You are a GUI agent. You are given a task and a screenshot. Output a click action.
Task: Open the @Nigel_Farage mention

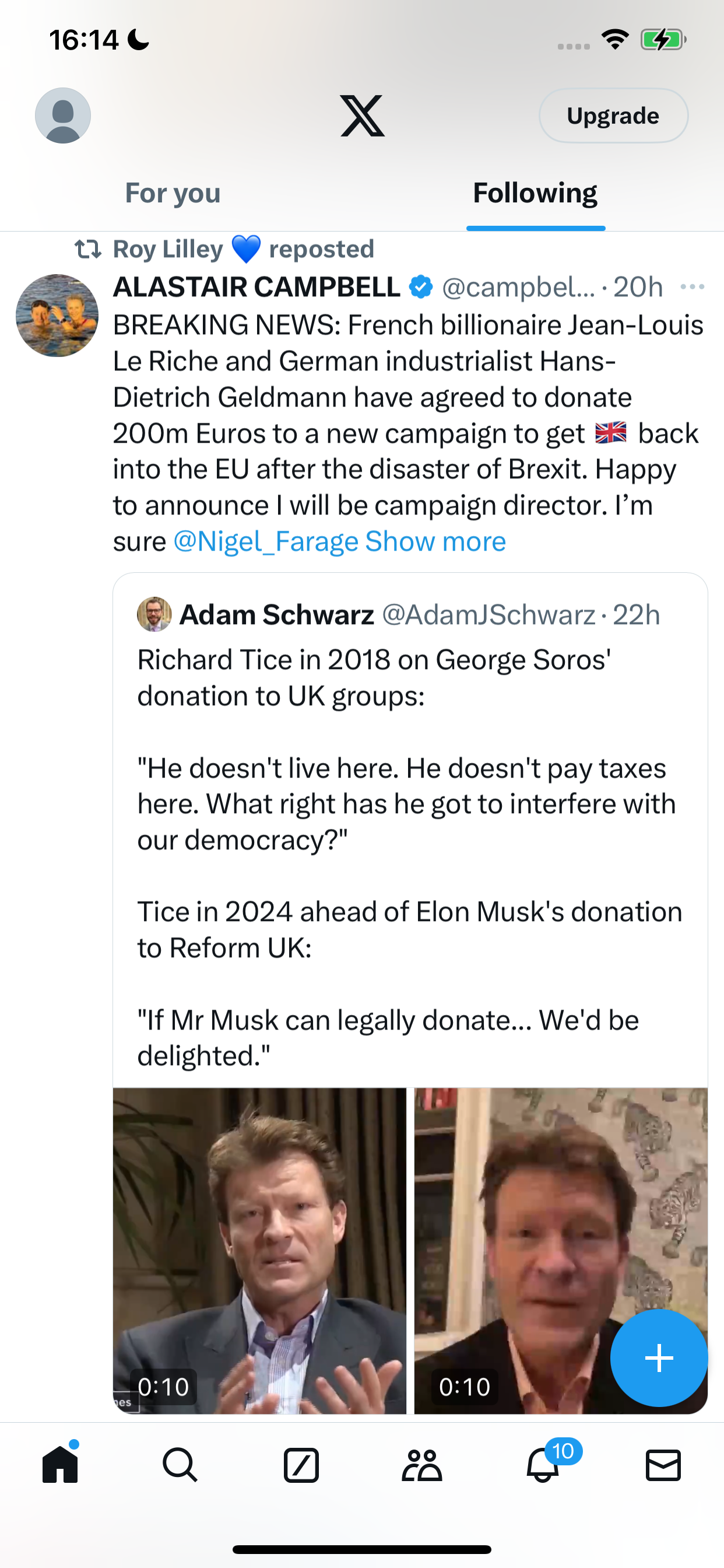coord(266,541)
